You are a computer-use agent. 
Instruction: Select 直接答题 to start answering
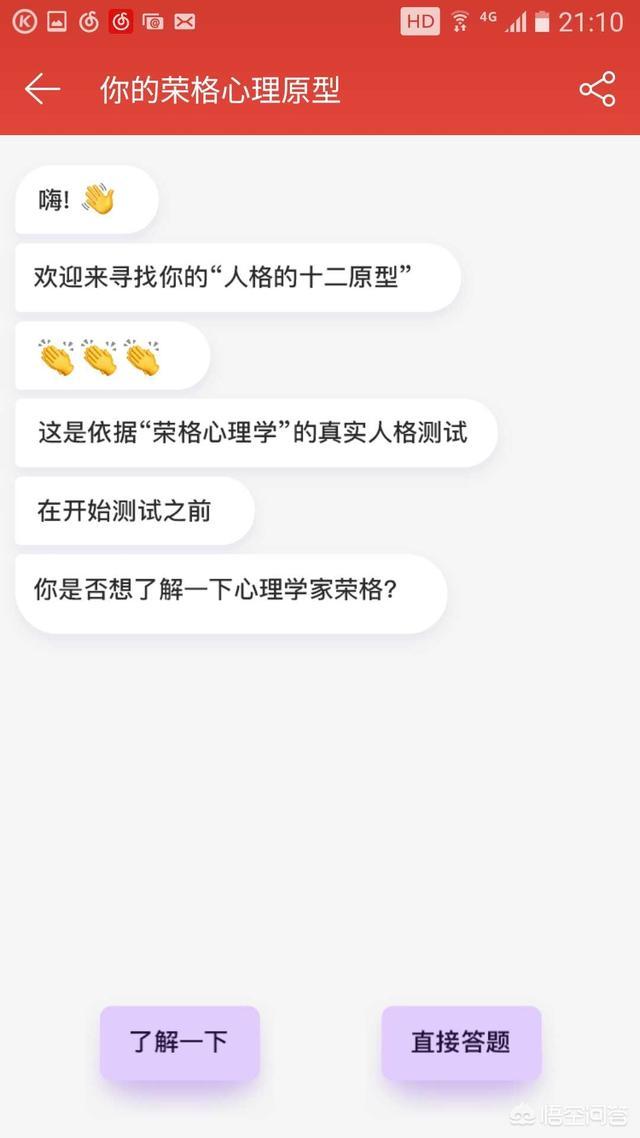pyautogui.click(x=461, y=1042)
